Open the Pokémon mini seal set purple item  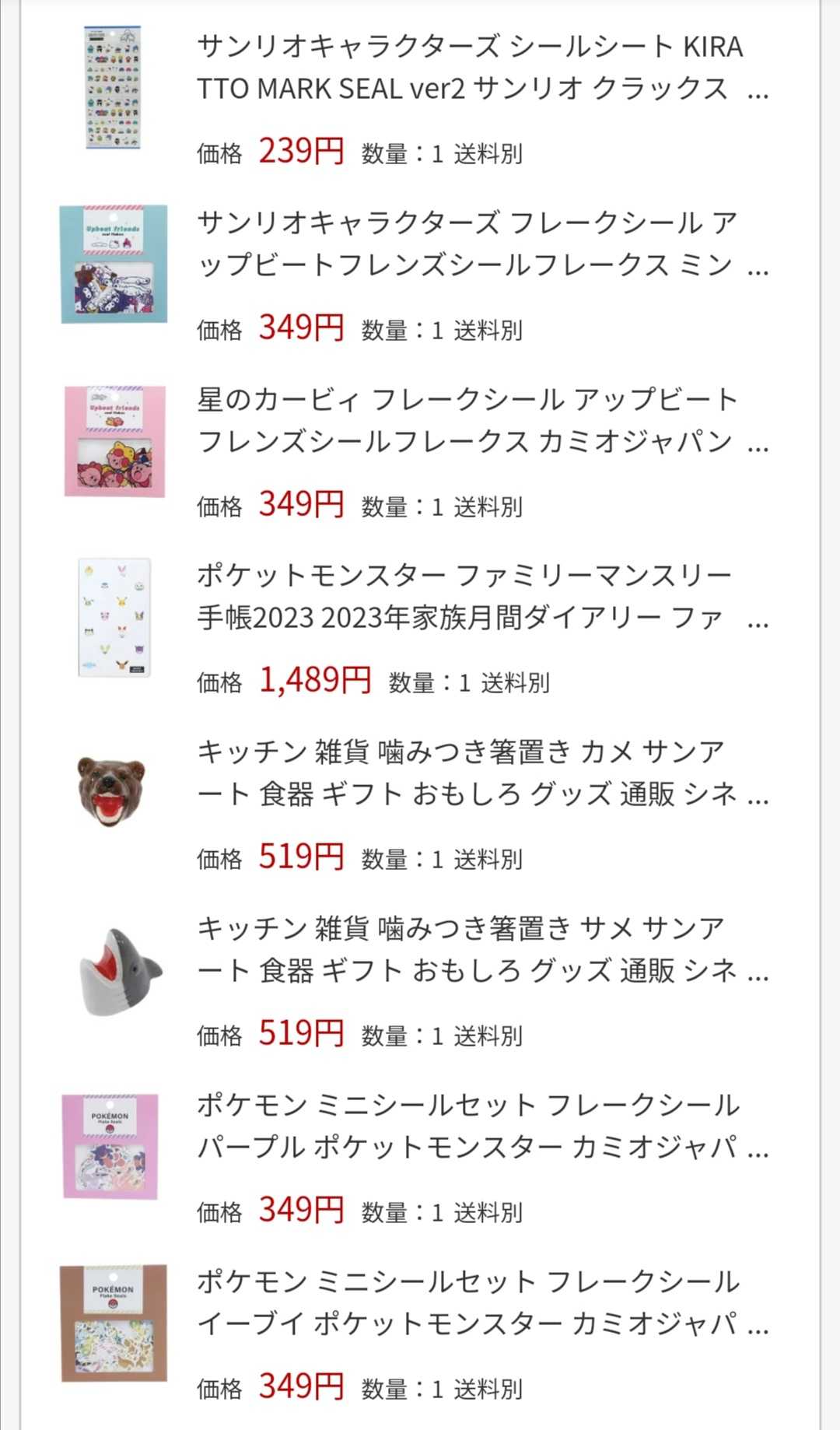pyautogui.click(x=467, y=1126)
